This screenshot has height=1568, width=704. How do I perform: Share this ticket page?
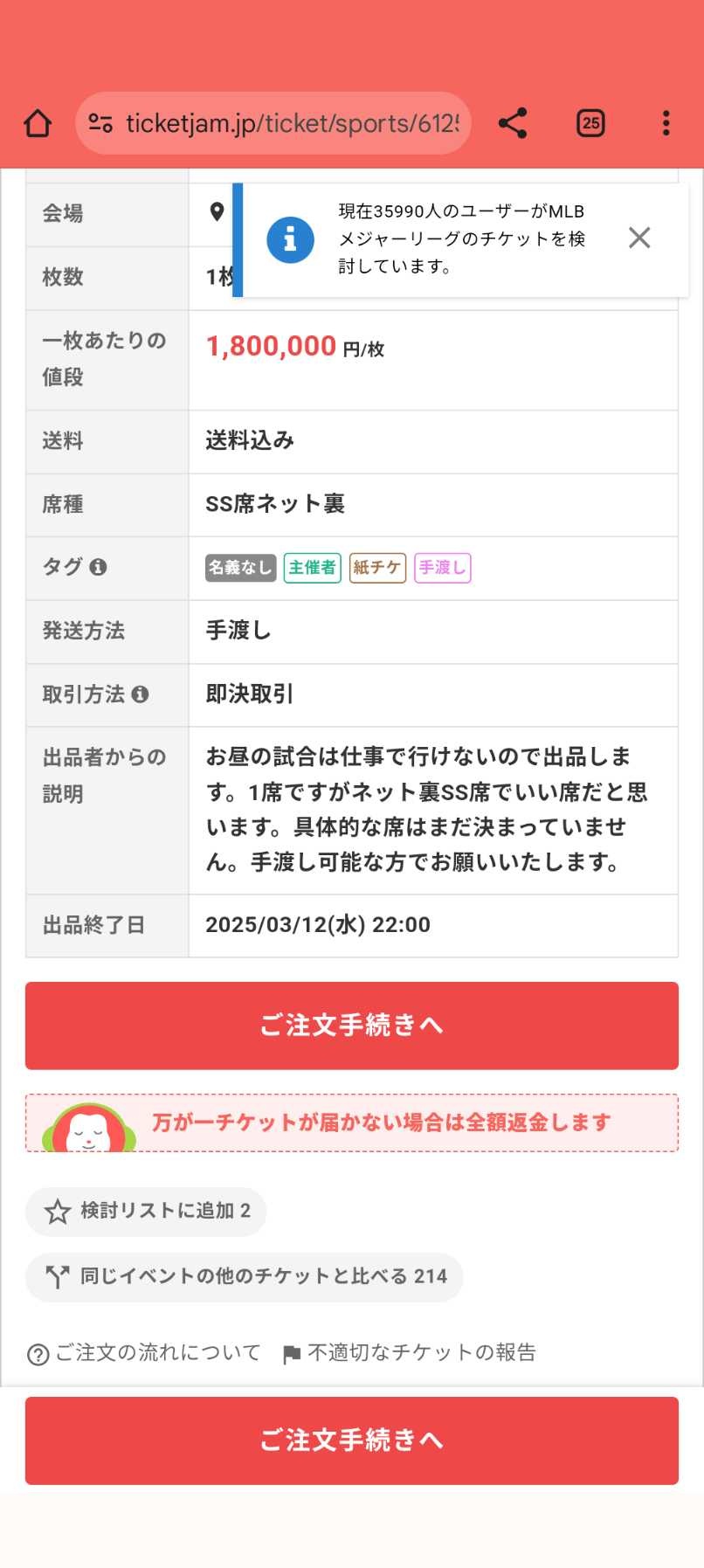pos(513,123)
